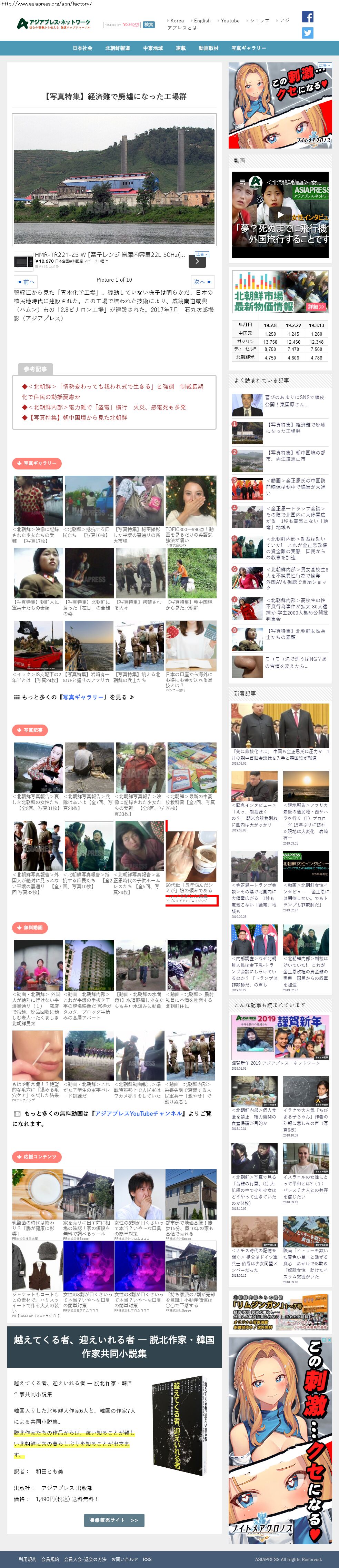The height and width of the screenshot is (1568, 339).
Task: Return to the previous picture with 前へ
Action: click(26, 282)
